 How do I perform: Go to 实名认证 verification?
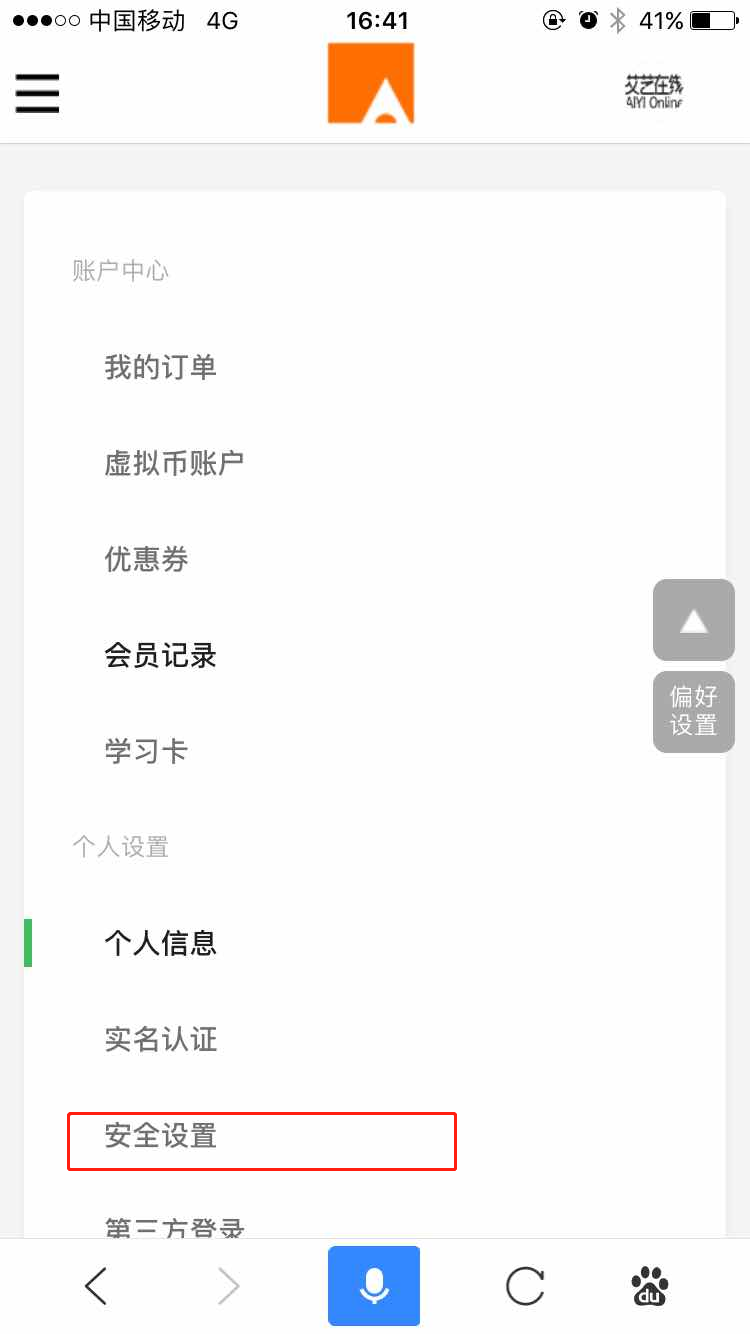(x=160, y=1040)
